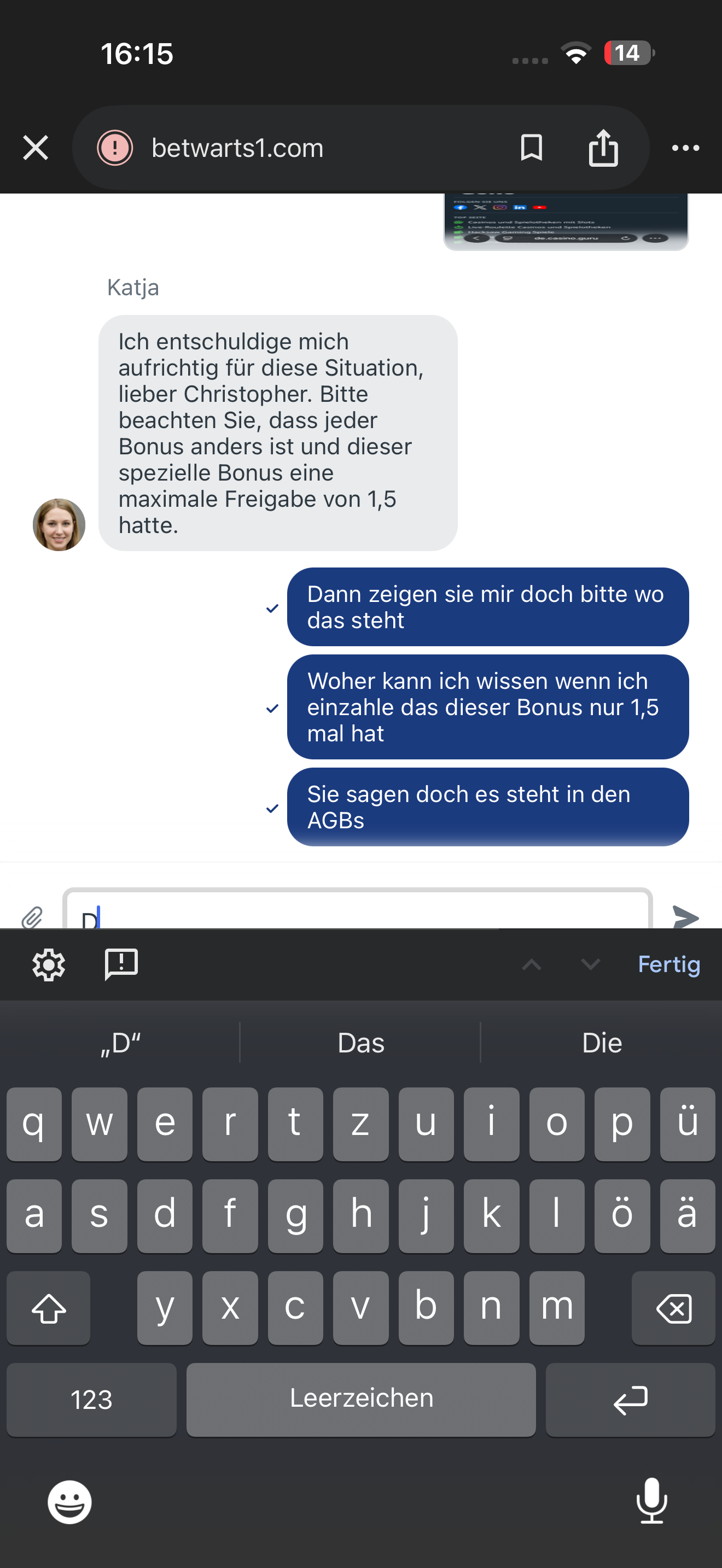
Task: Switch to the 123 number keyboard
Action: click(x=91, y=1399)
